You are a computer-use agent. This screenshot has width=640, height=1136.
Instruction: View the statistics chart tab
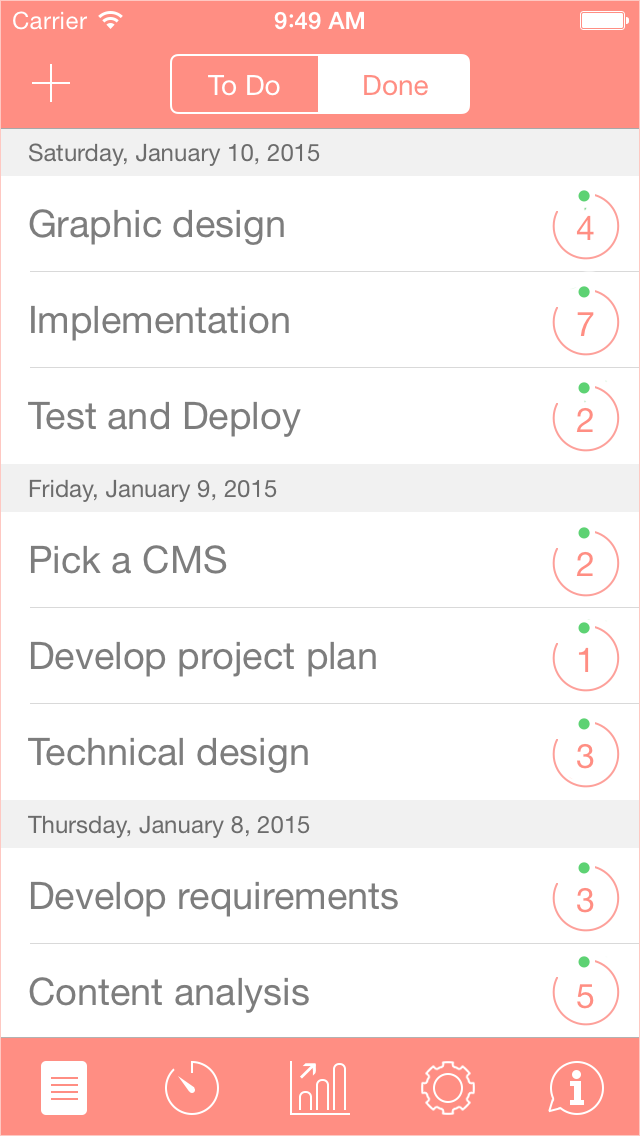click(x=320, y=1087)
